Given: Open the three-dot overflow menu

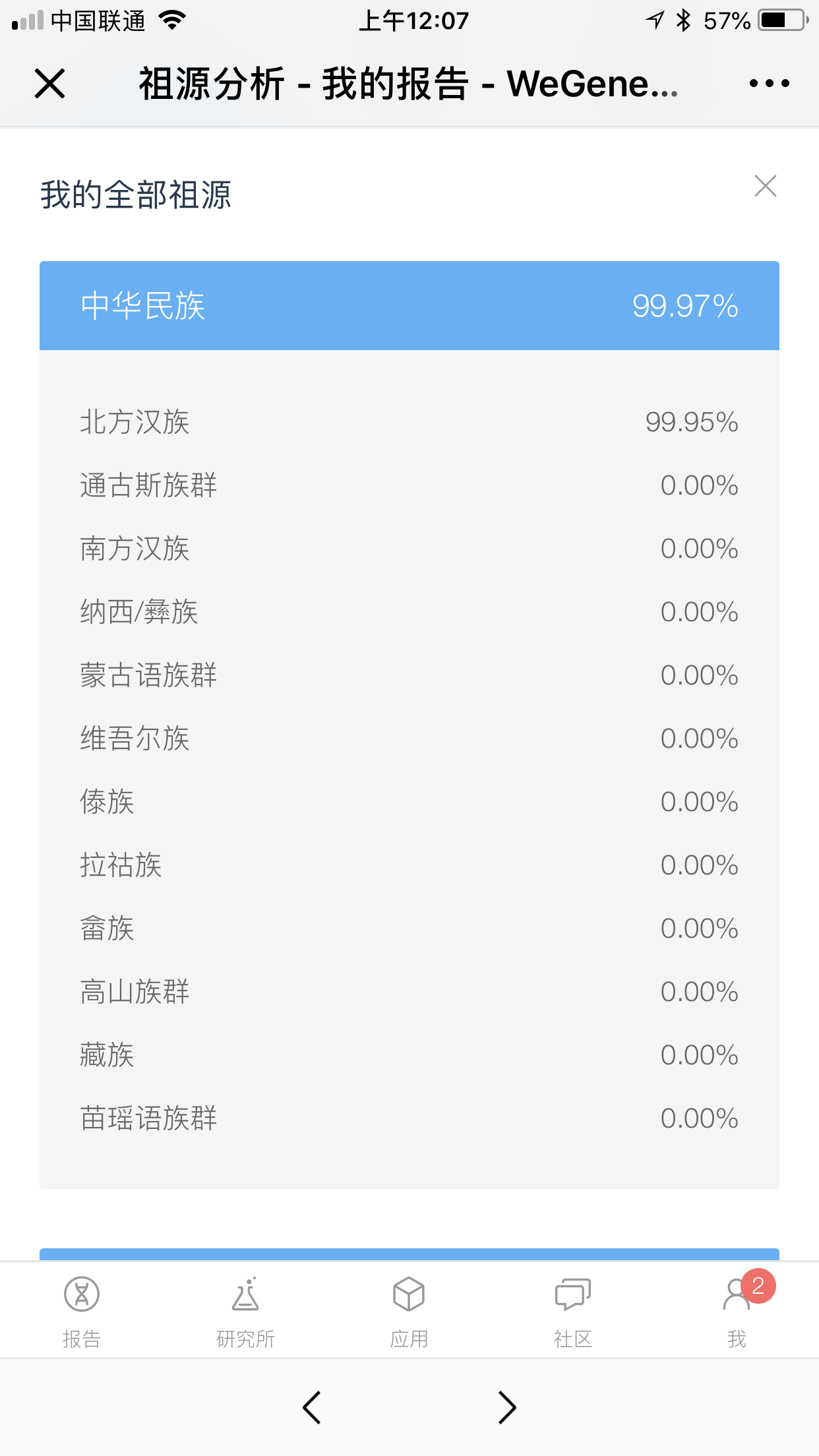Looking at the screenshot, I should [x=769, y=83].
